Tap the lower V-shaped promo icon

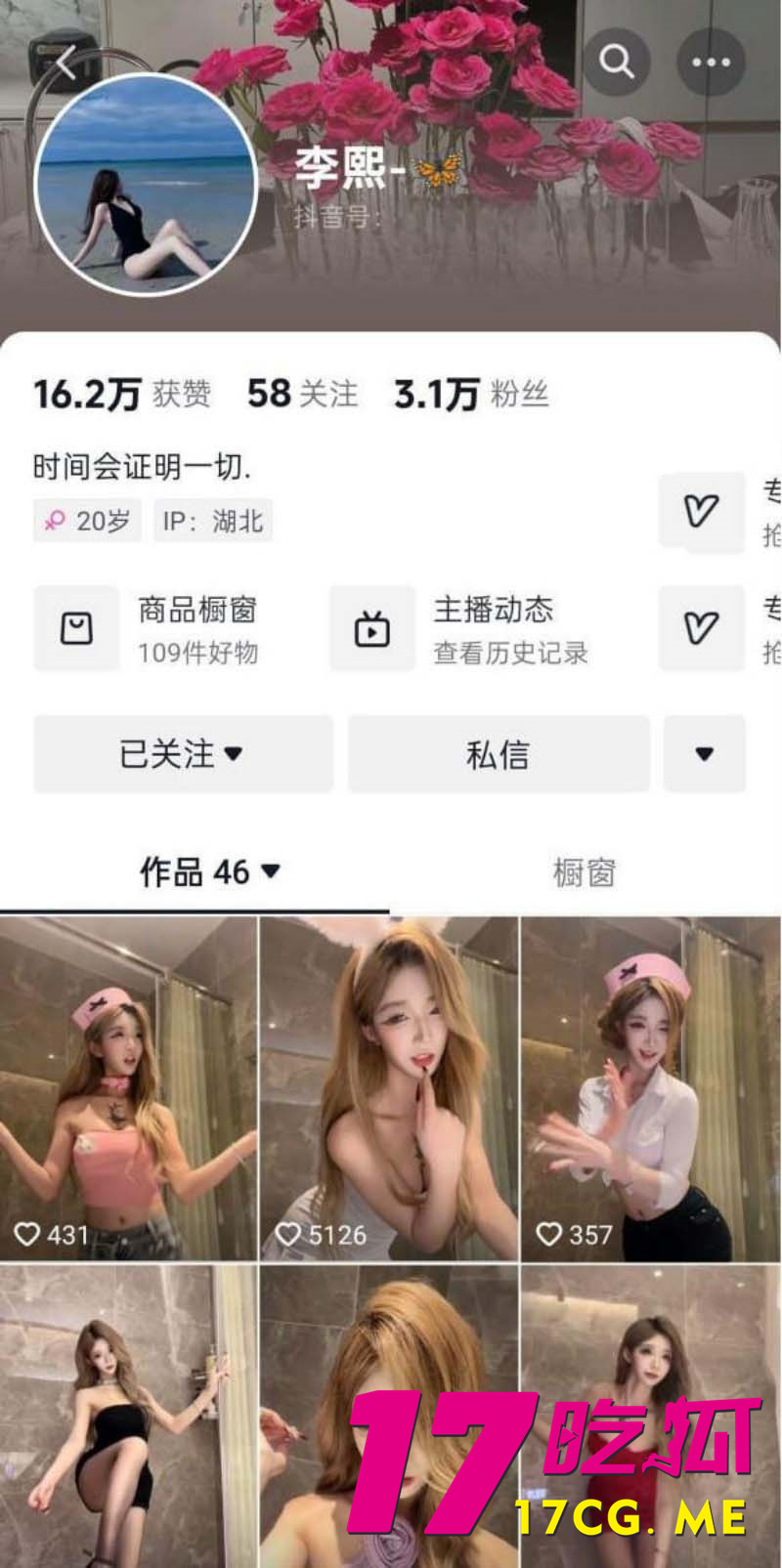pyautogui.click(x=701, y=628)
